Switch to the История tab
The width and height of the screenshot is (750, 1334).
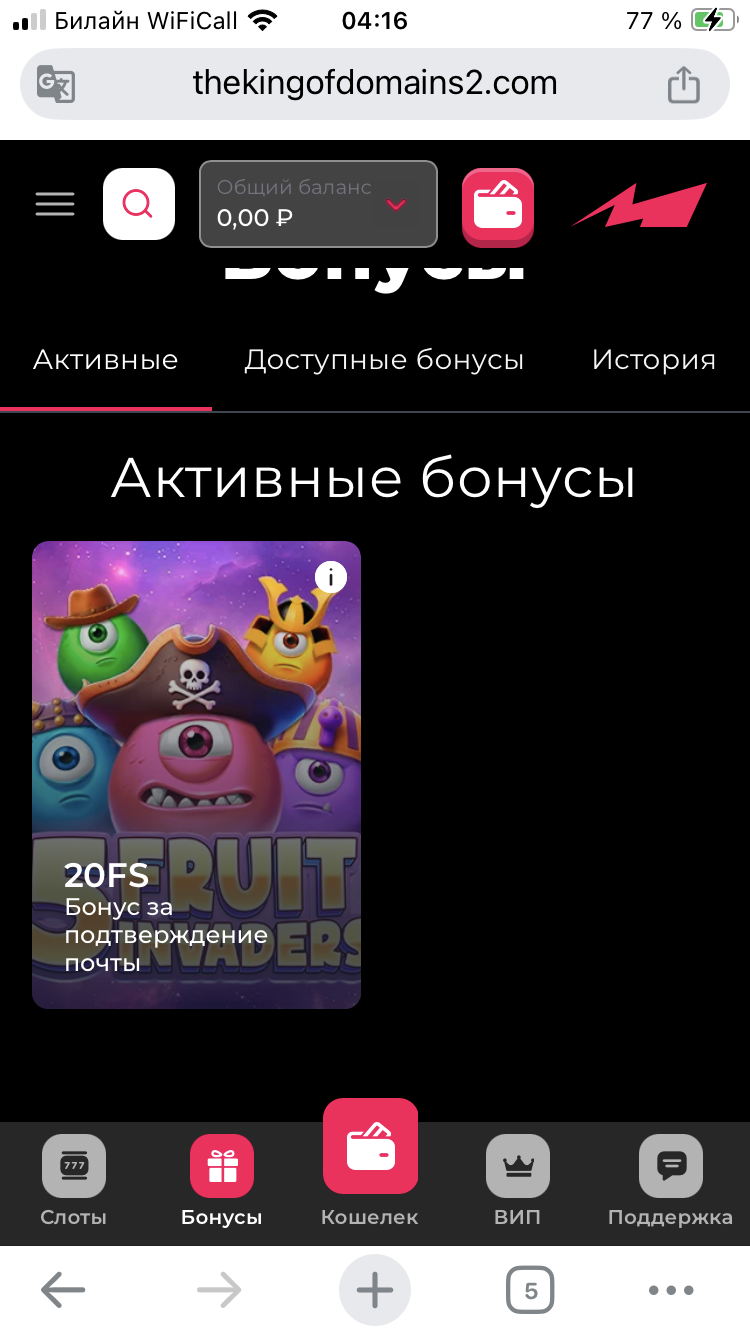(x=653, y=360)
